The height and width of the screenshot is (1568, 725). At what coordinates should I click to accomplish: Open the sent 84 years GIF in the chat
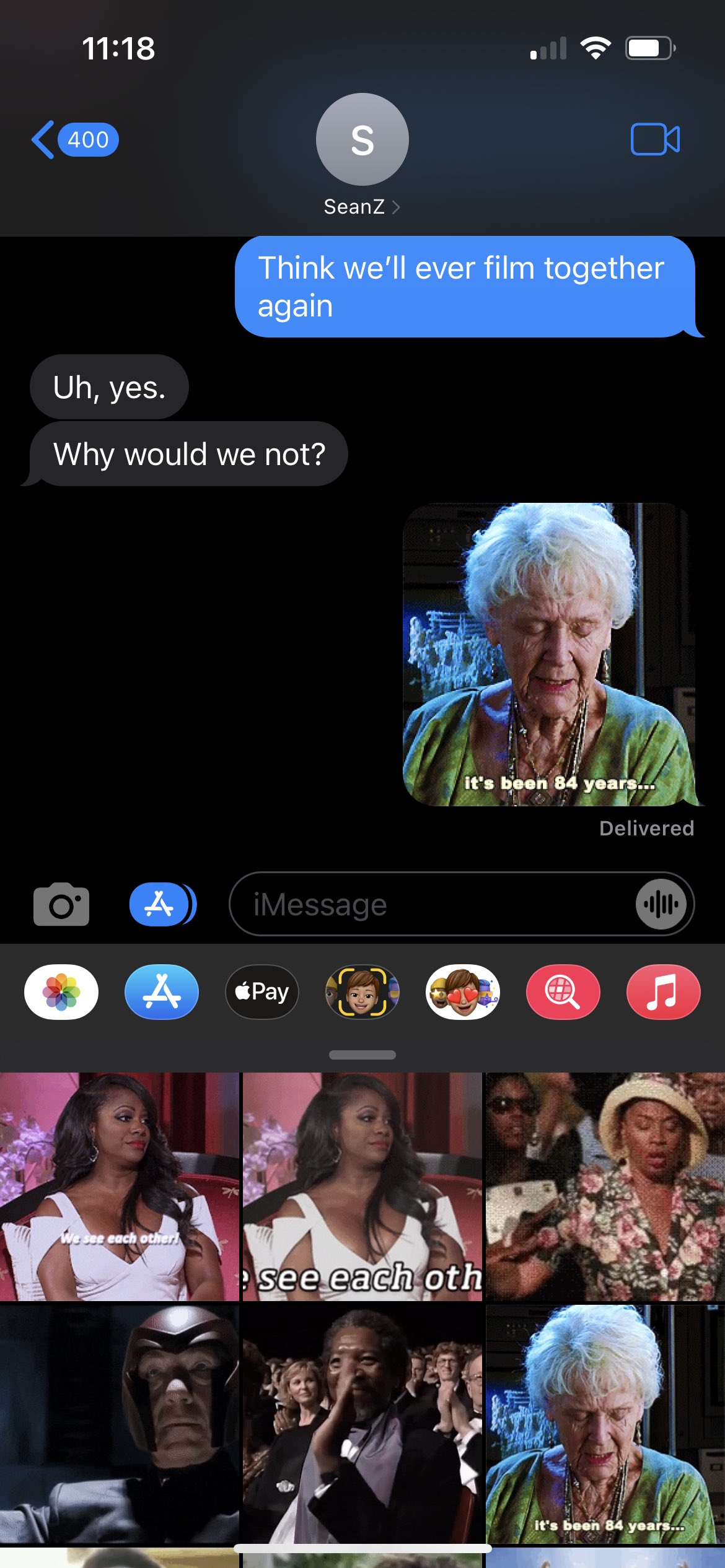549,655
